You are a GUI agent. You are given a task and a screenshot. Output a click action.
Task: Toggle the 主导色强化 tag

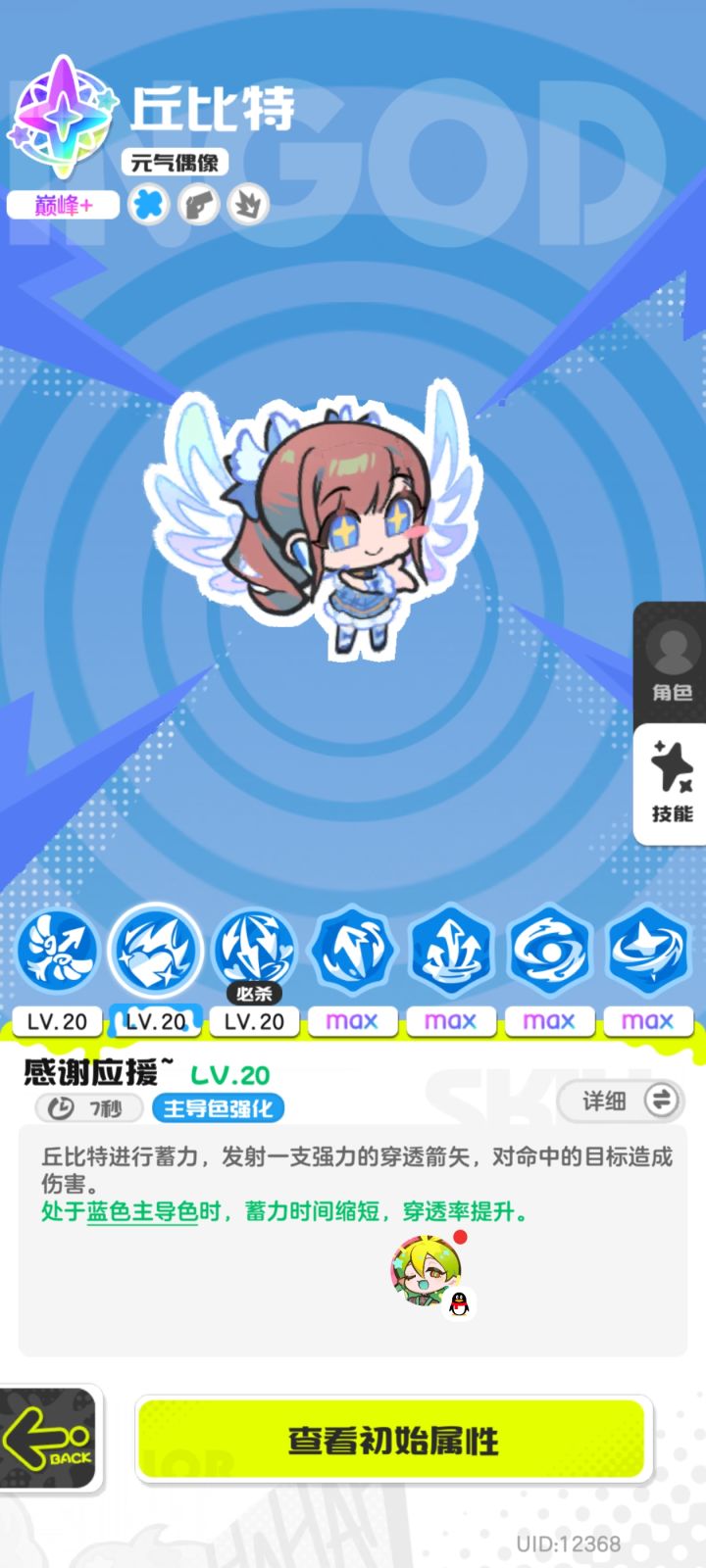point(217,1108)
